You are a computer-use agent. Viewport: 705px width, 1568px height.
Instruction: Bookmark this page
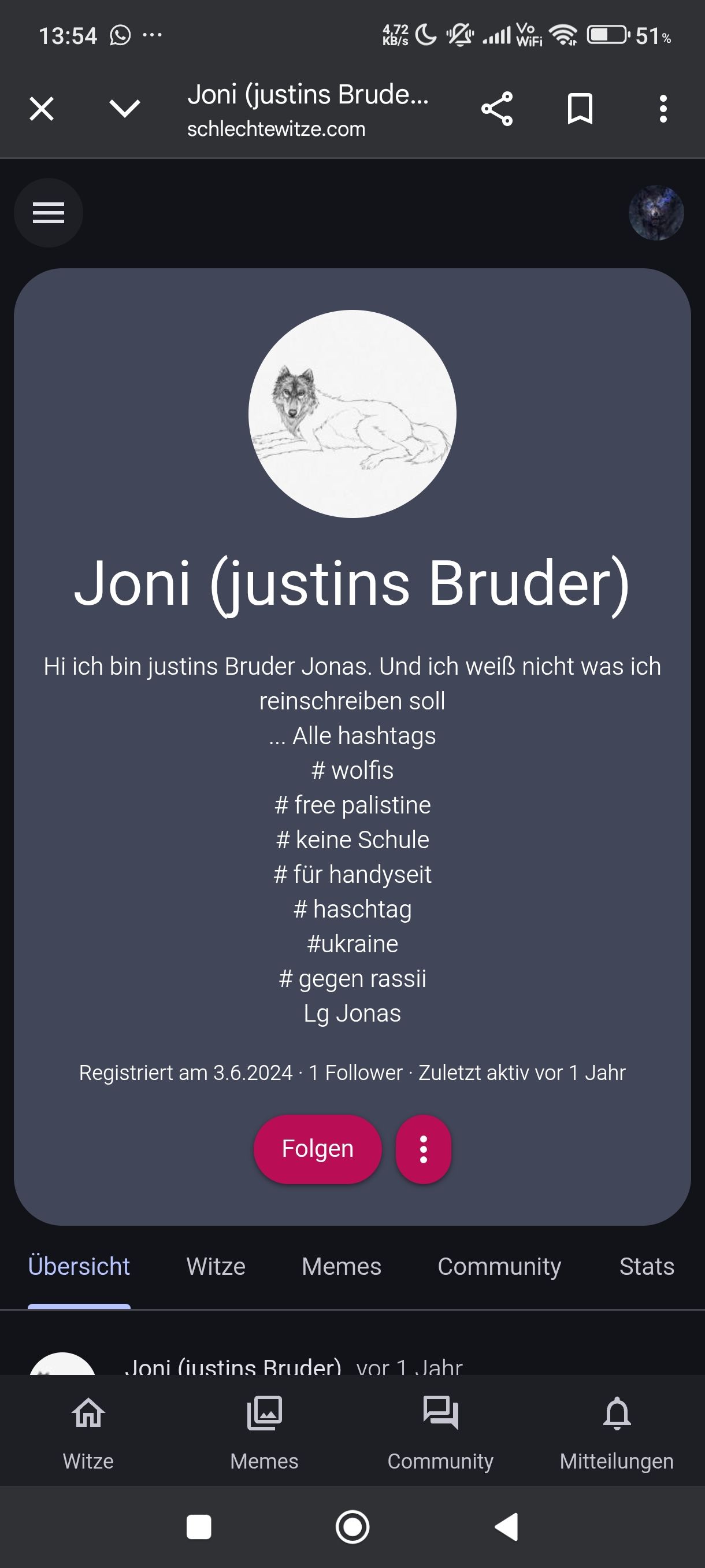pos(580,110)
